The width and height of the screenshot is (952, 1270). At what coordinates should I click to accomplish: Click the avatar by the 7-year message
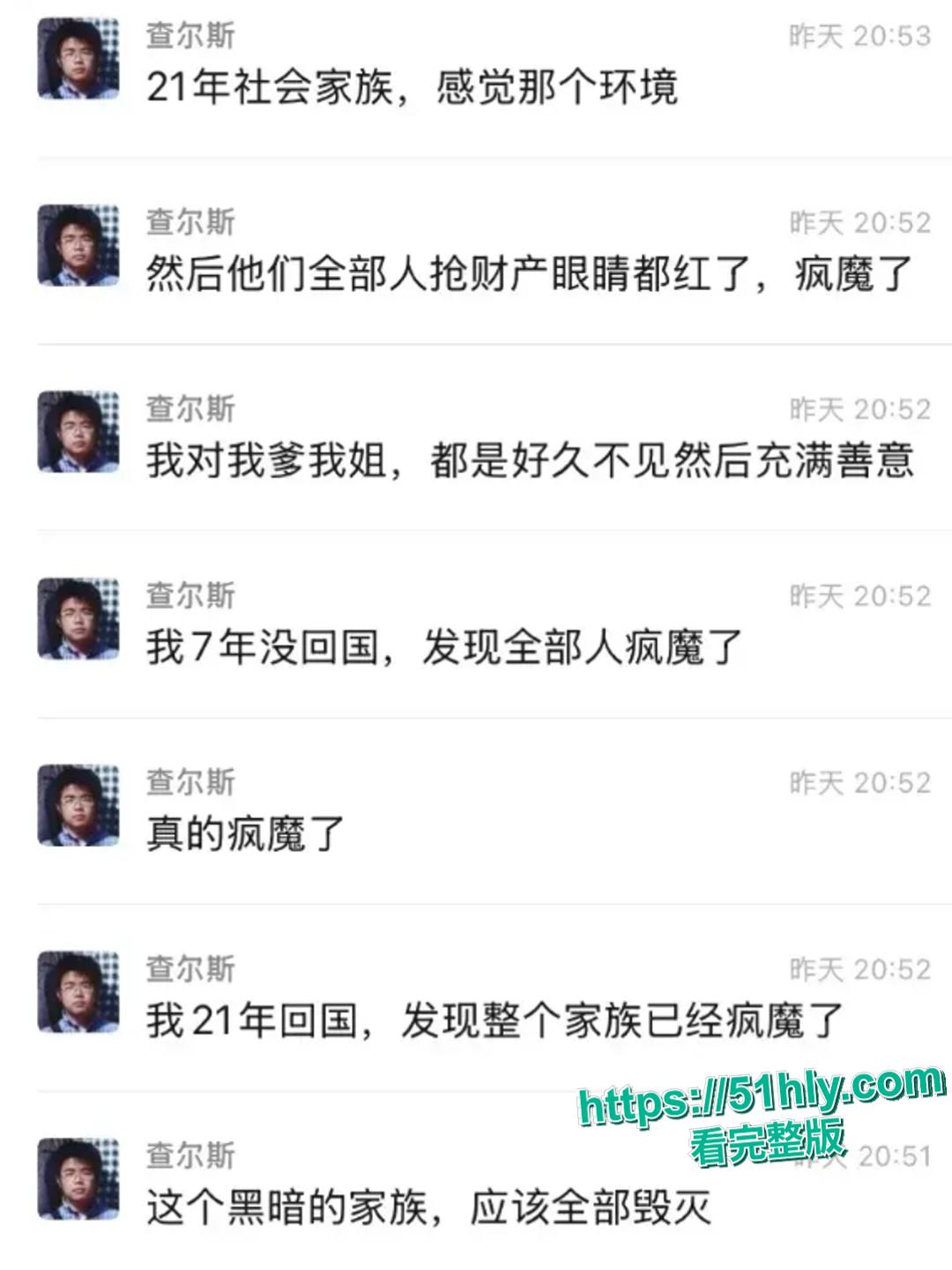point(78,617)
